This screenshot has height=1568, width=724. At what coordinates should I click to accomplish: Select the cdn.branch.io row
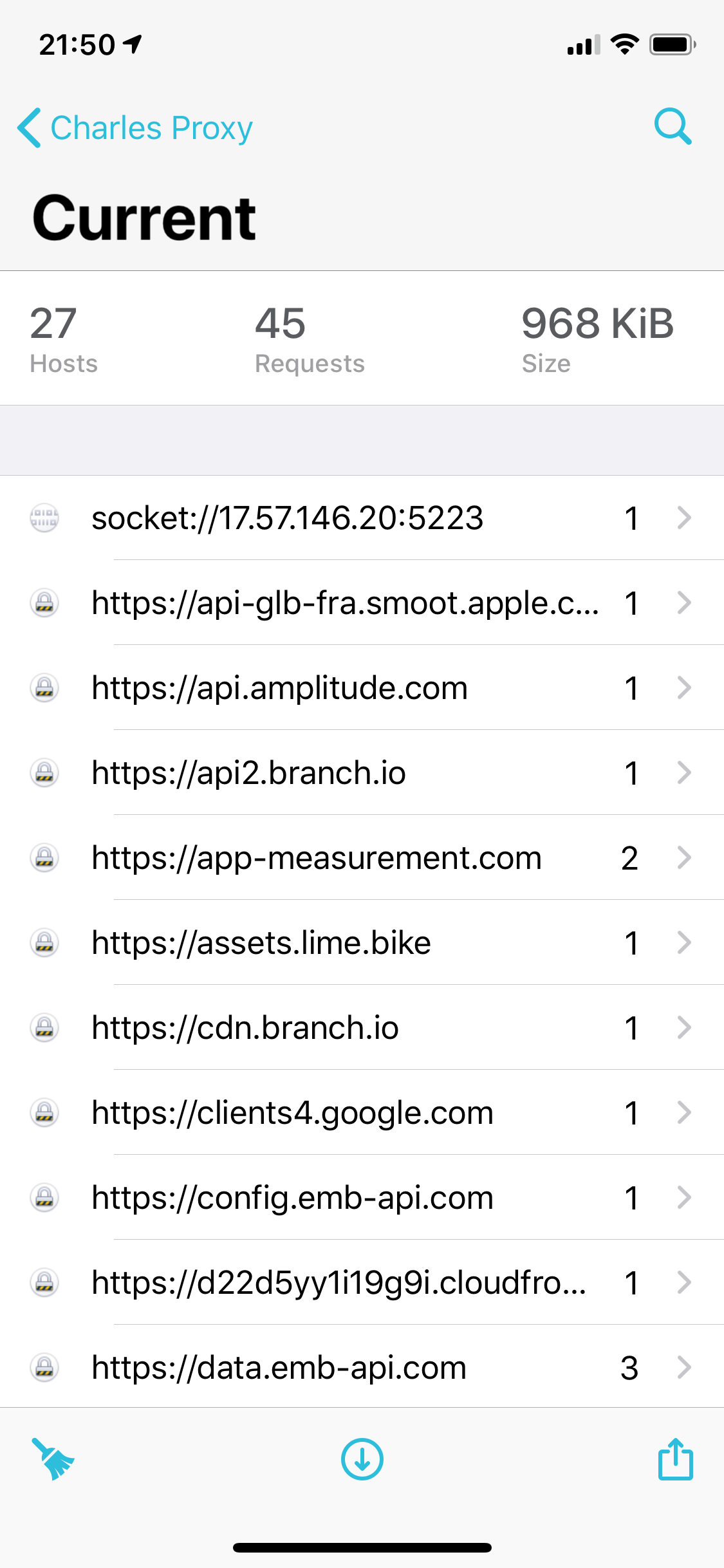[x=362, y=1028]
